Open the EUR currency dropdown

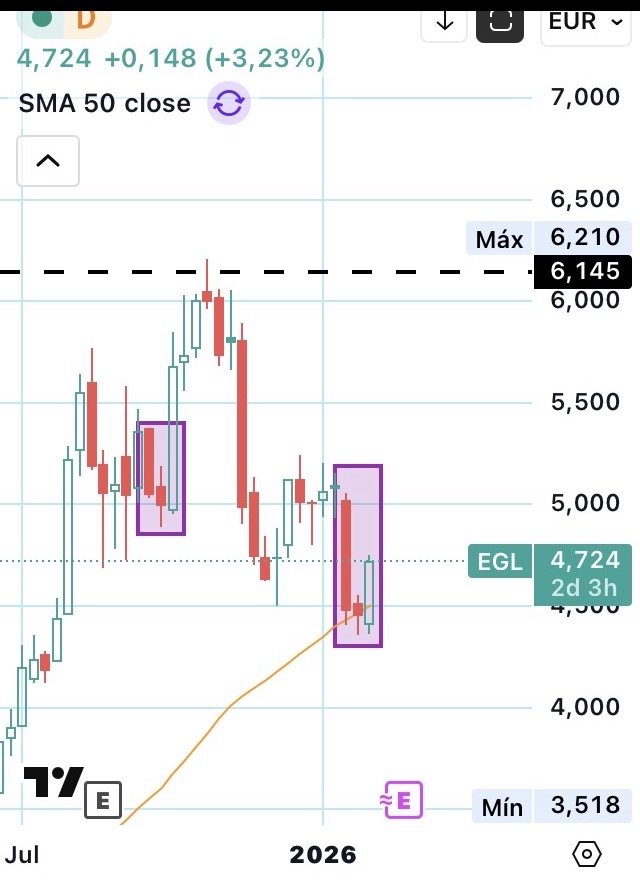(585, 20)
